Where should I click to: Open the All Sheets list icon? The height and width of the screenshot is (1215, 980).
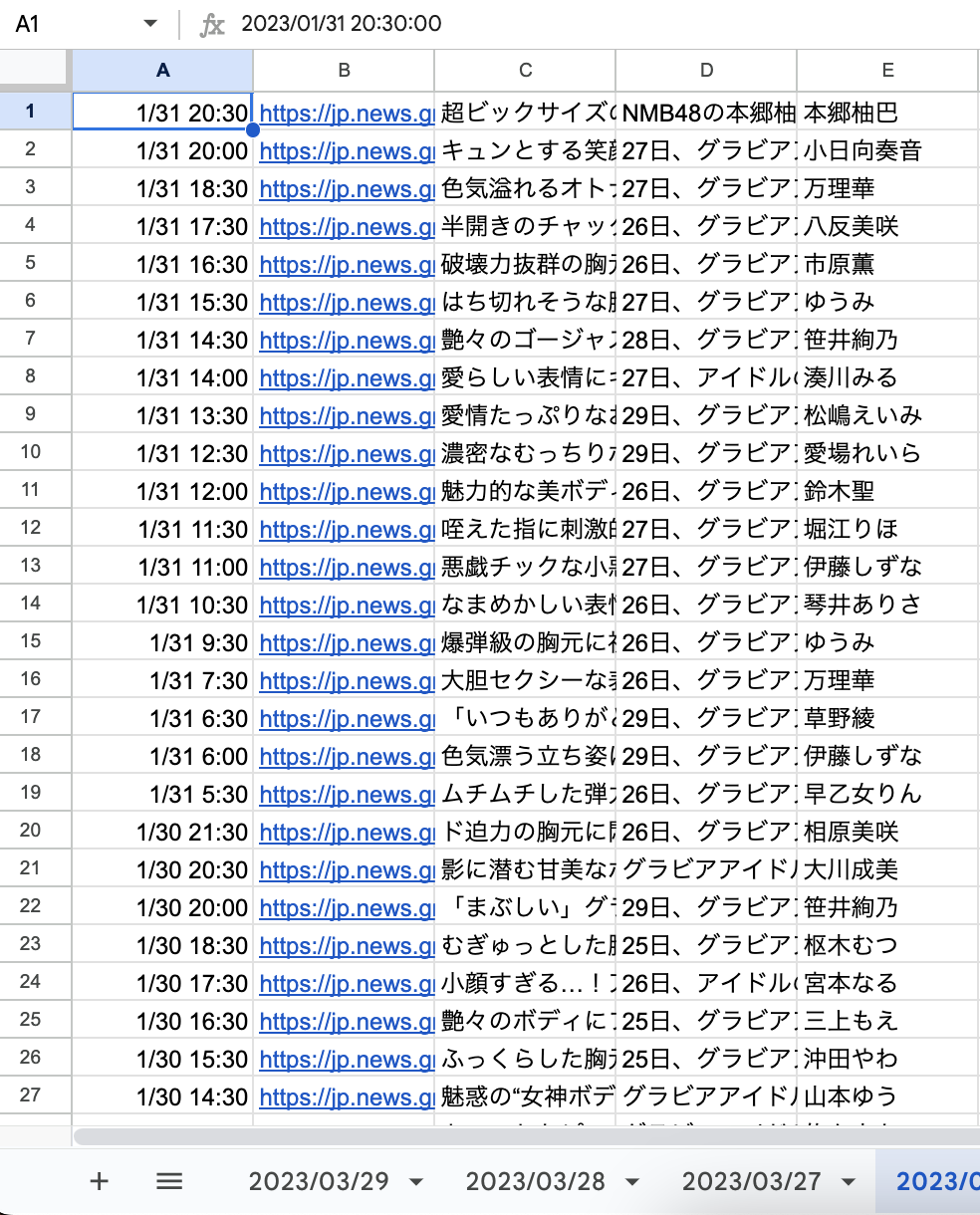pos(169,1181)
